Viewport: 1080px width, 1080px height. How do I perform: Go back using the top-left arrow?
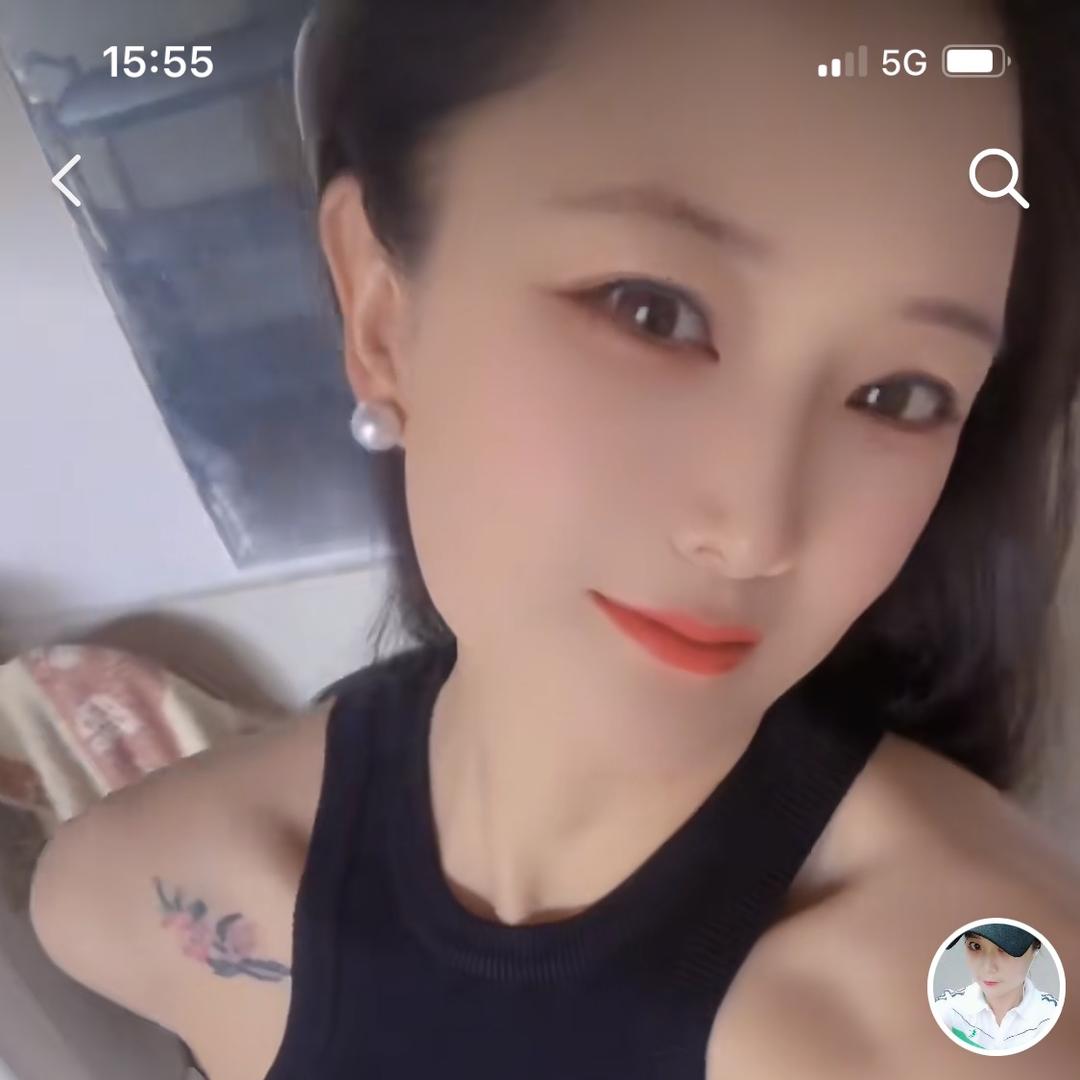[x=68, y=182]
